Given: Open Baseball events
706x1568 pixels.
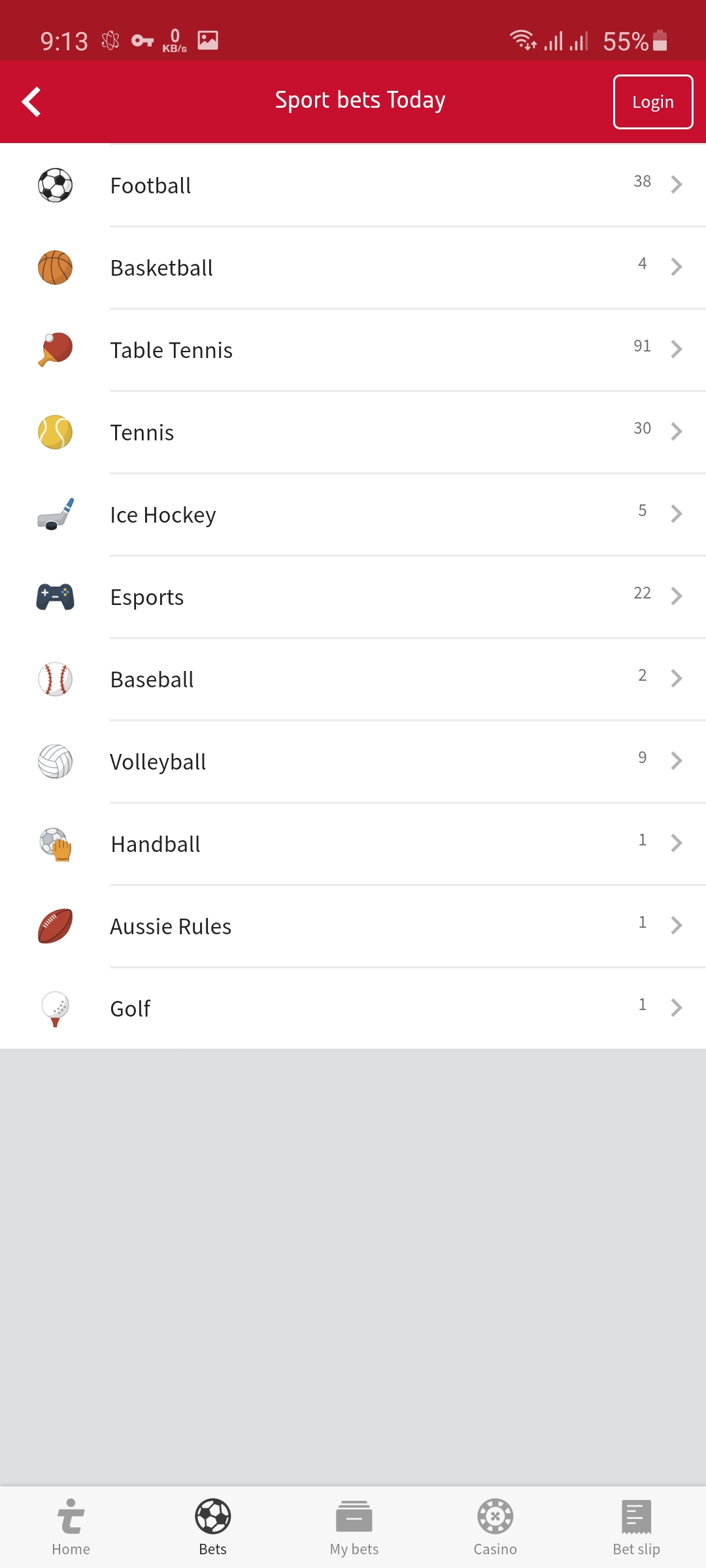Looking at the screenshot, I should (x=353, y=679).
